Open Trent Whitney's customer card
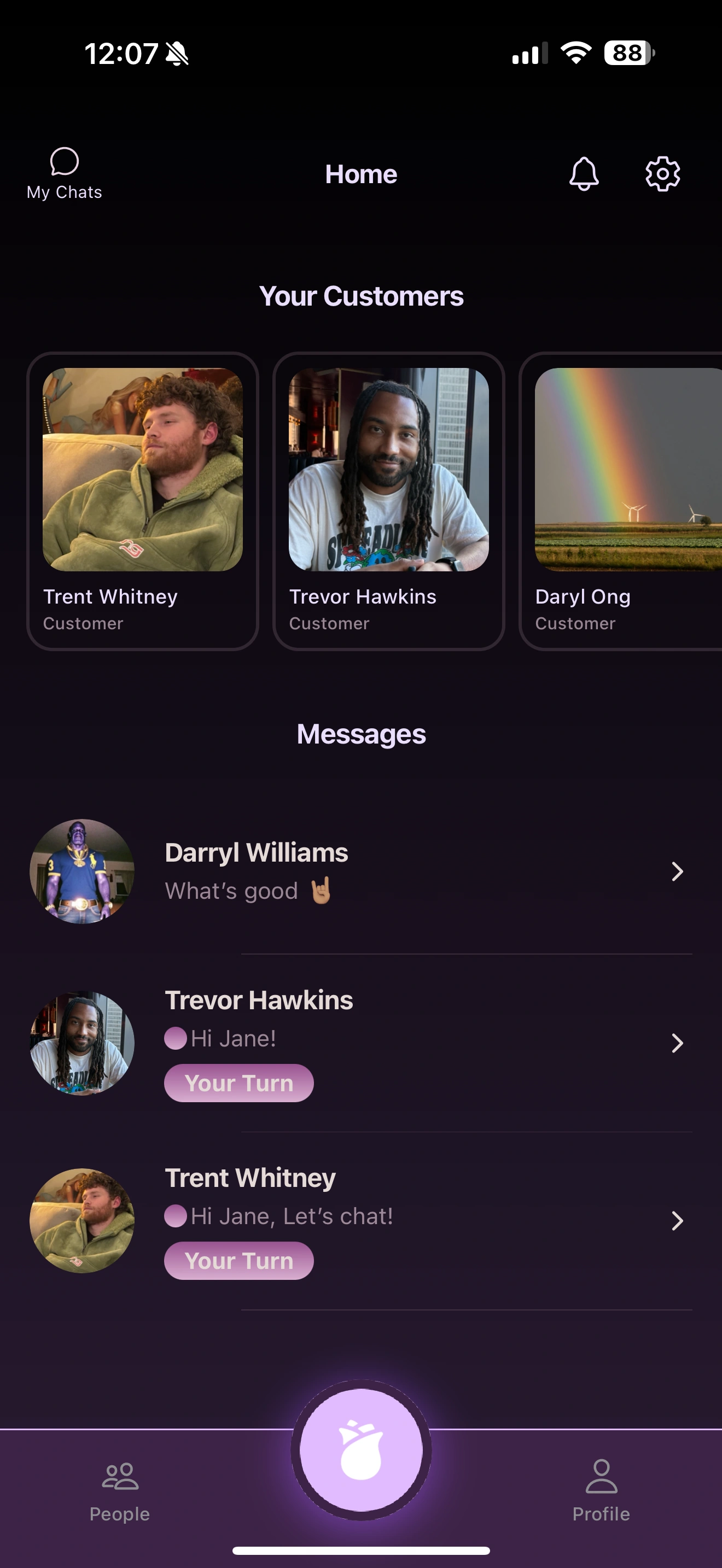722x1568 pixels. pos(142,500)
